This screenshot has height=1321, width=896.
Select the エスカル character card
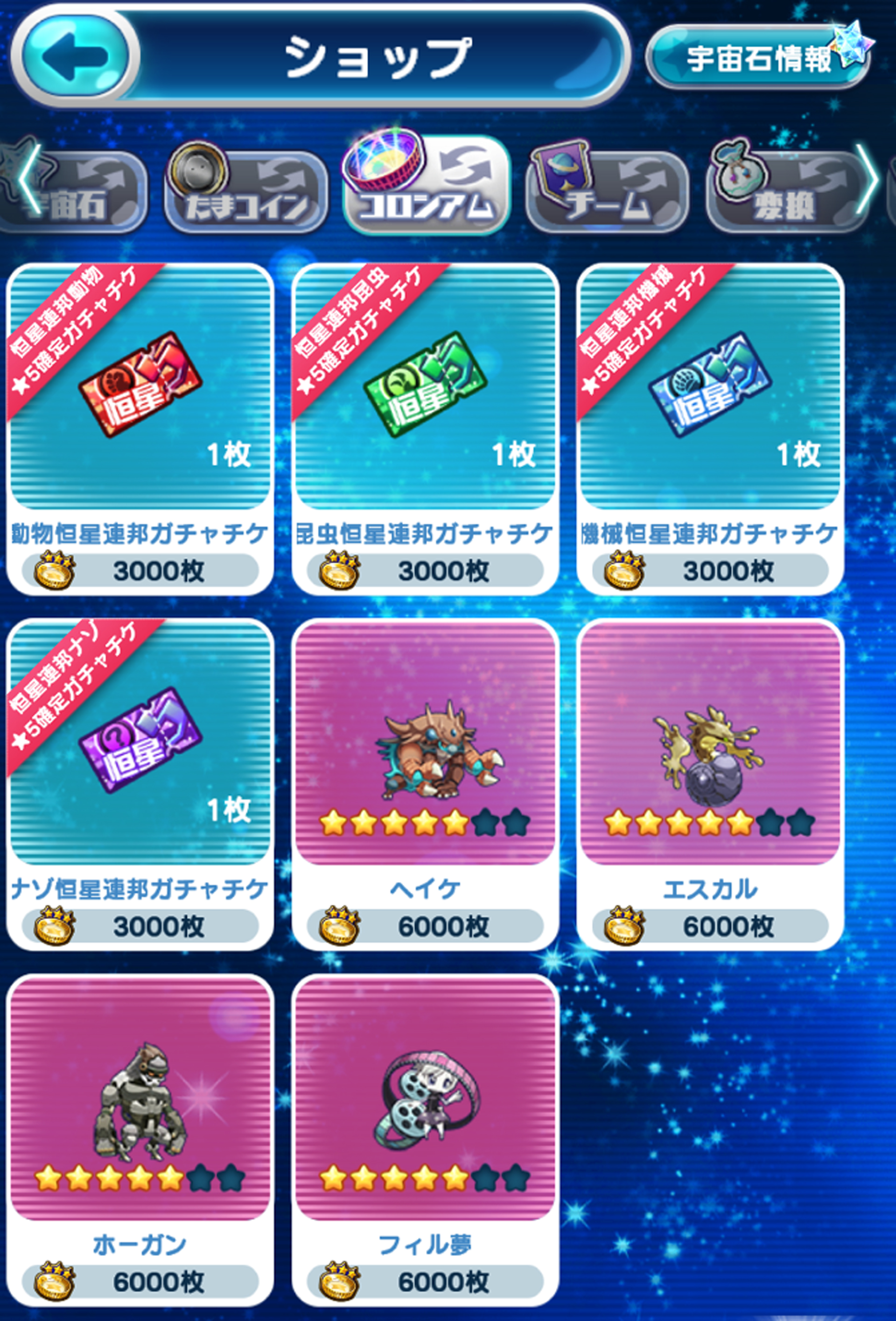coord(710,784)
